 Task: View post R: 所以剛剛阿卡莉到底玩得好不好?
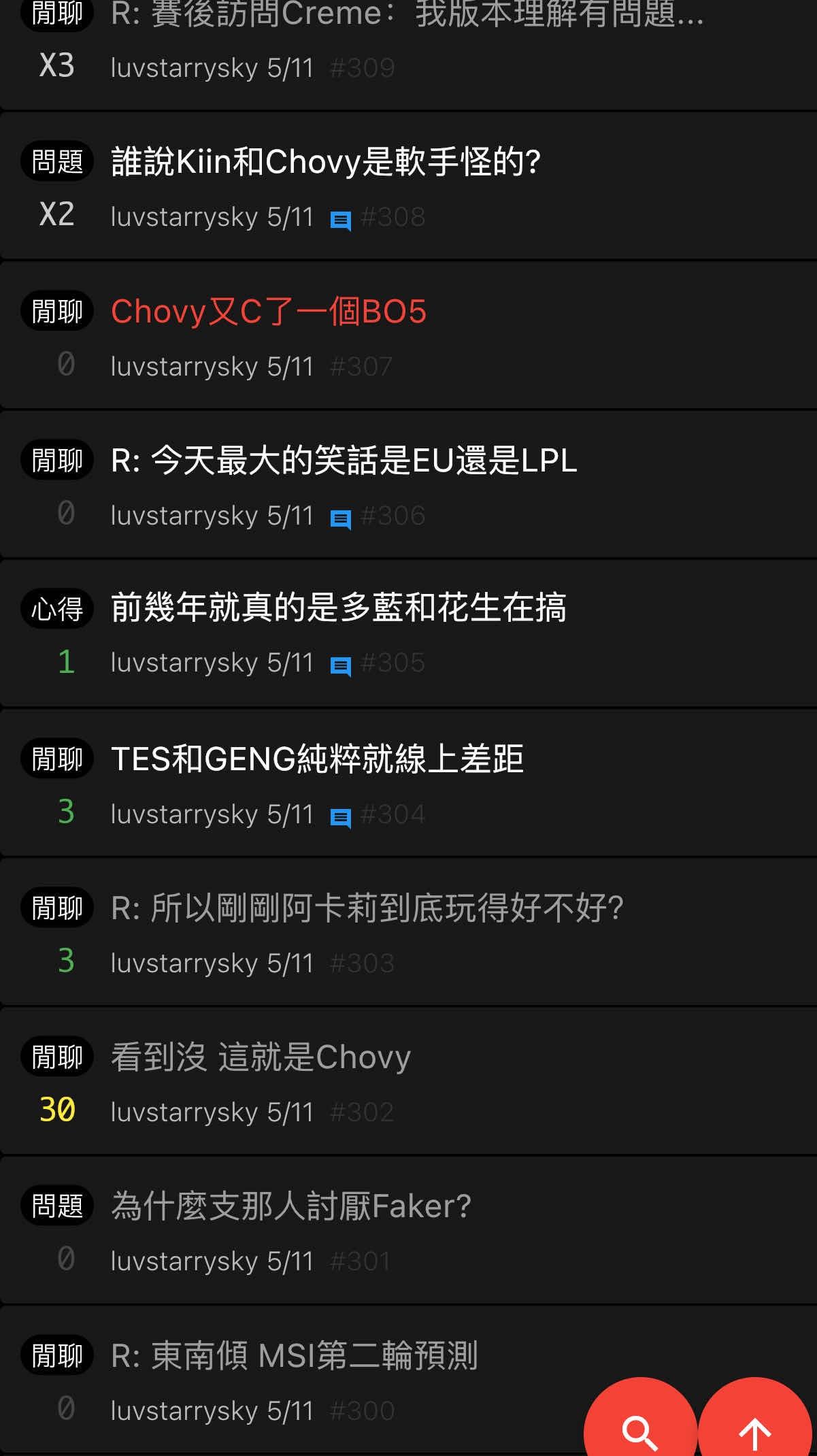point(367,908)
